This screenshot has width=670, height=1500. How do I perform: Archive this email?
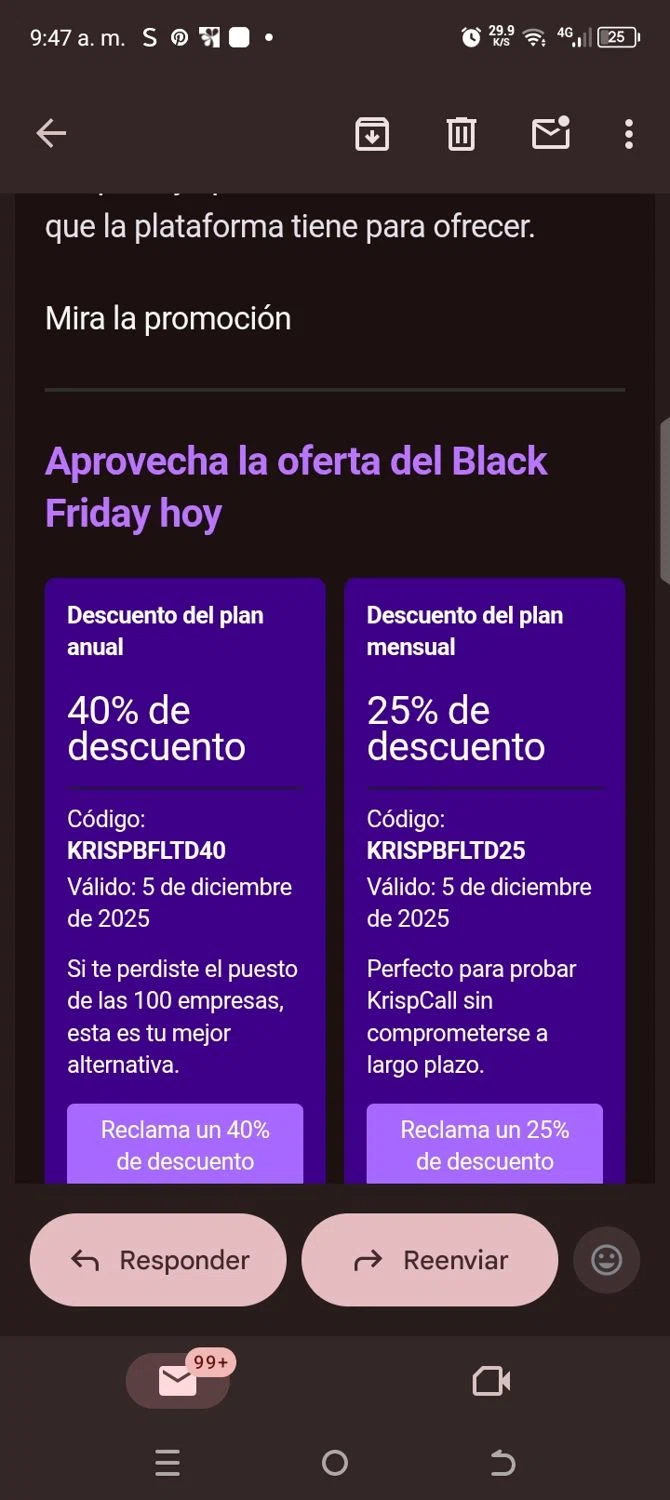pos(372,133)
